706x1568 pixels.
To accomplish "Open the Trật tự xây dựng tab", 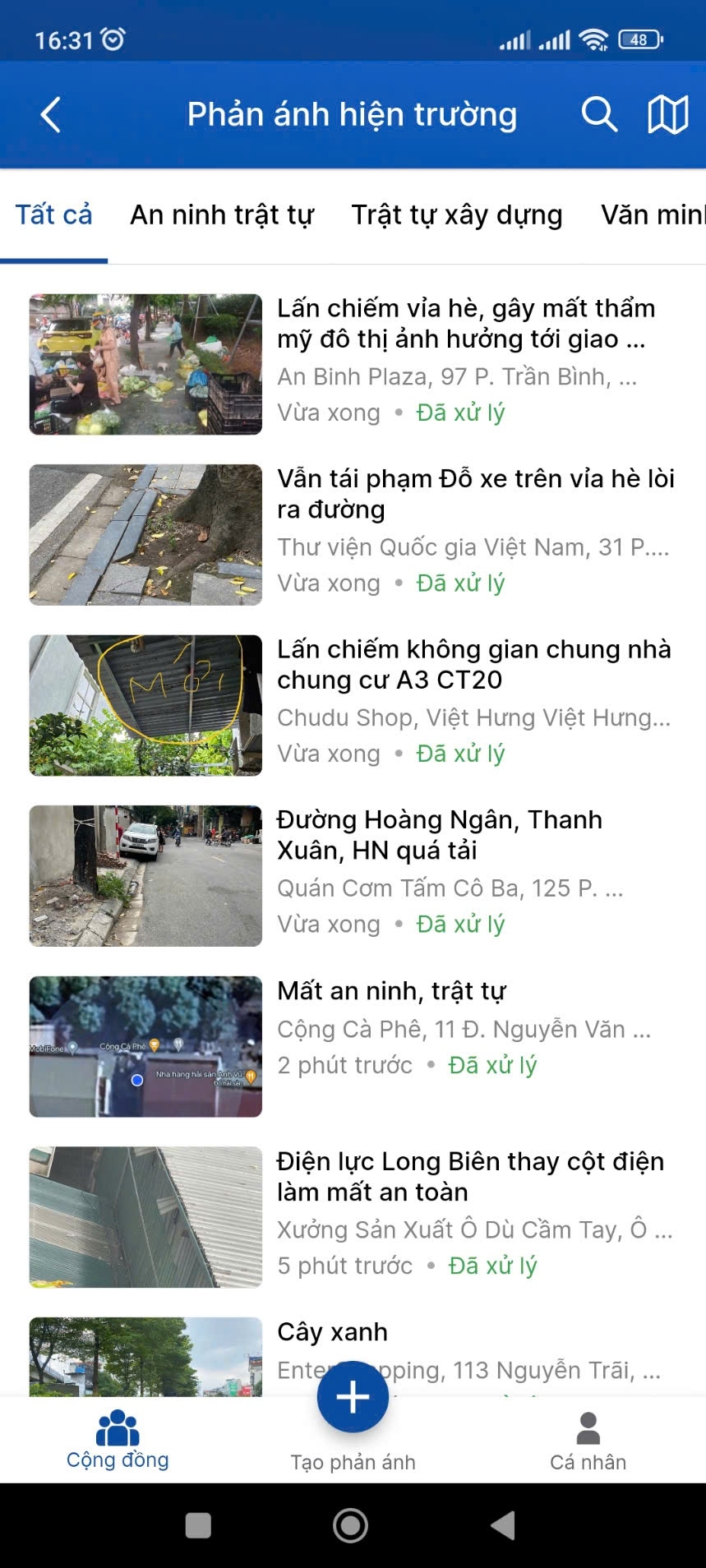I will pos(456,215).
